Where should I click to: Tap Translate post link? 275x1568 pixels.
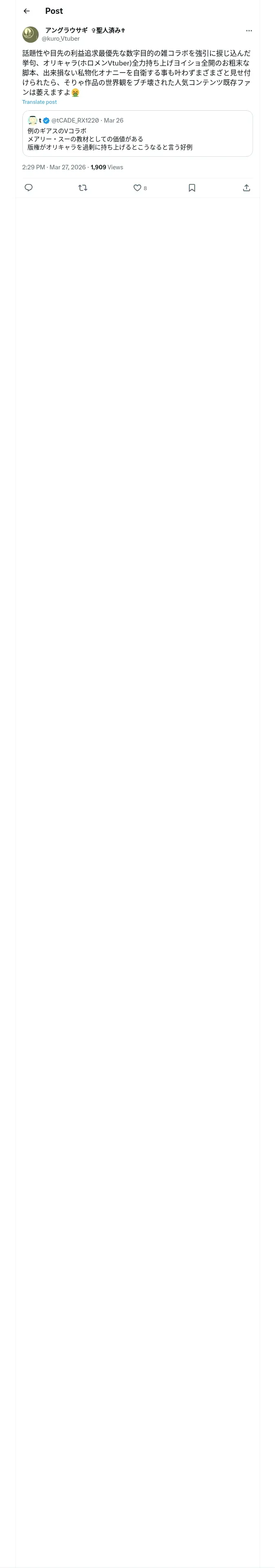coord(40,102)
